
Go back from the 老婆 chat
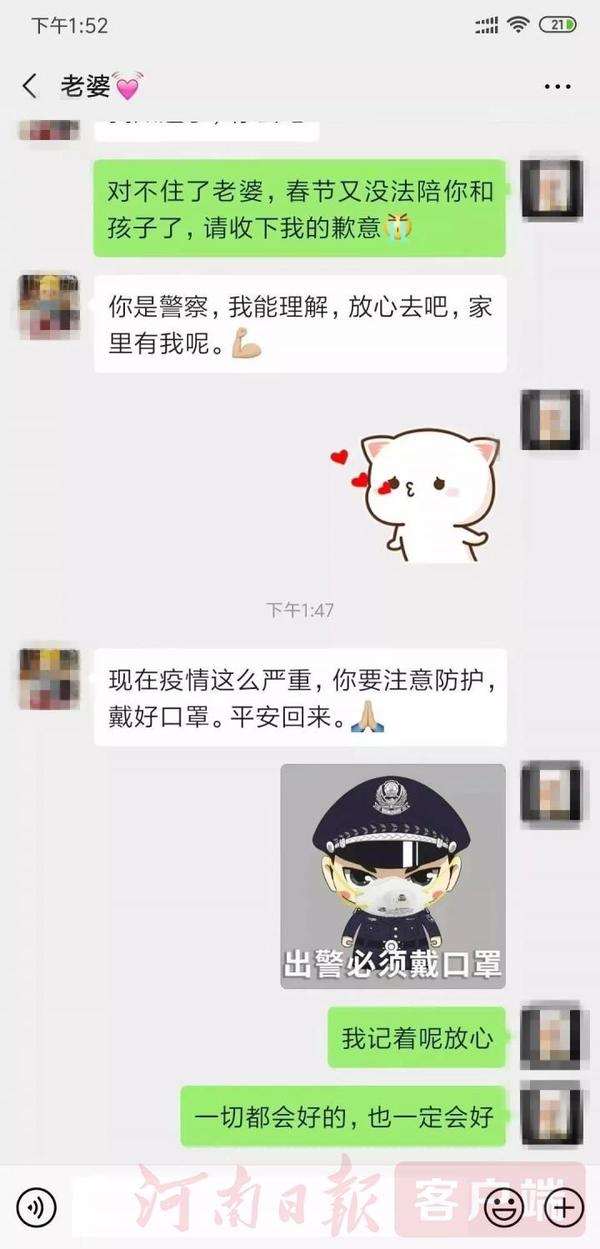point(30,87)
